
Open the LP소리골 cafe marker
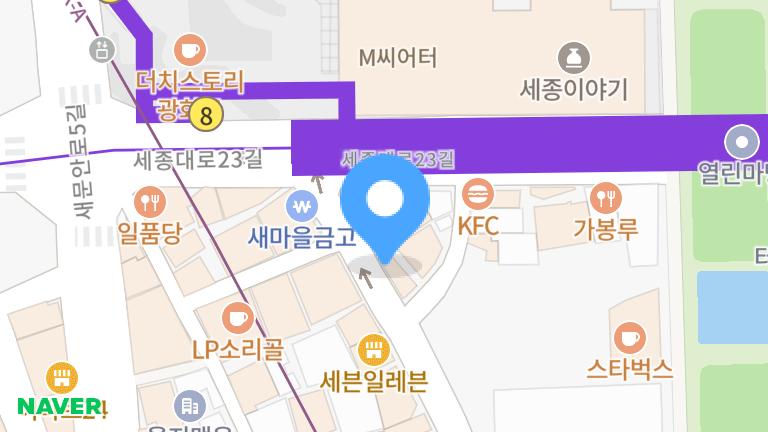[x=238, y=319]
